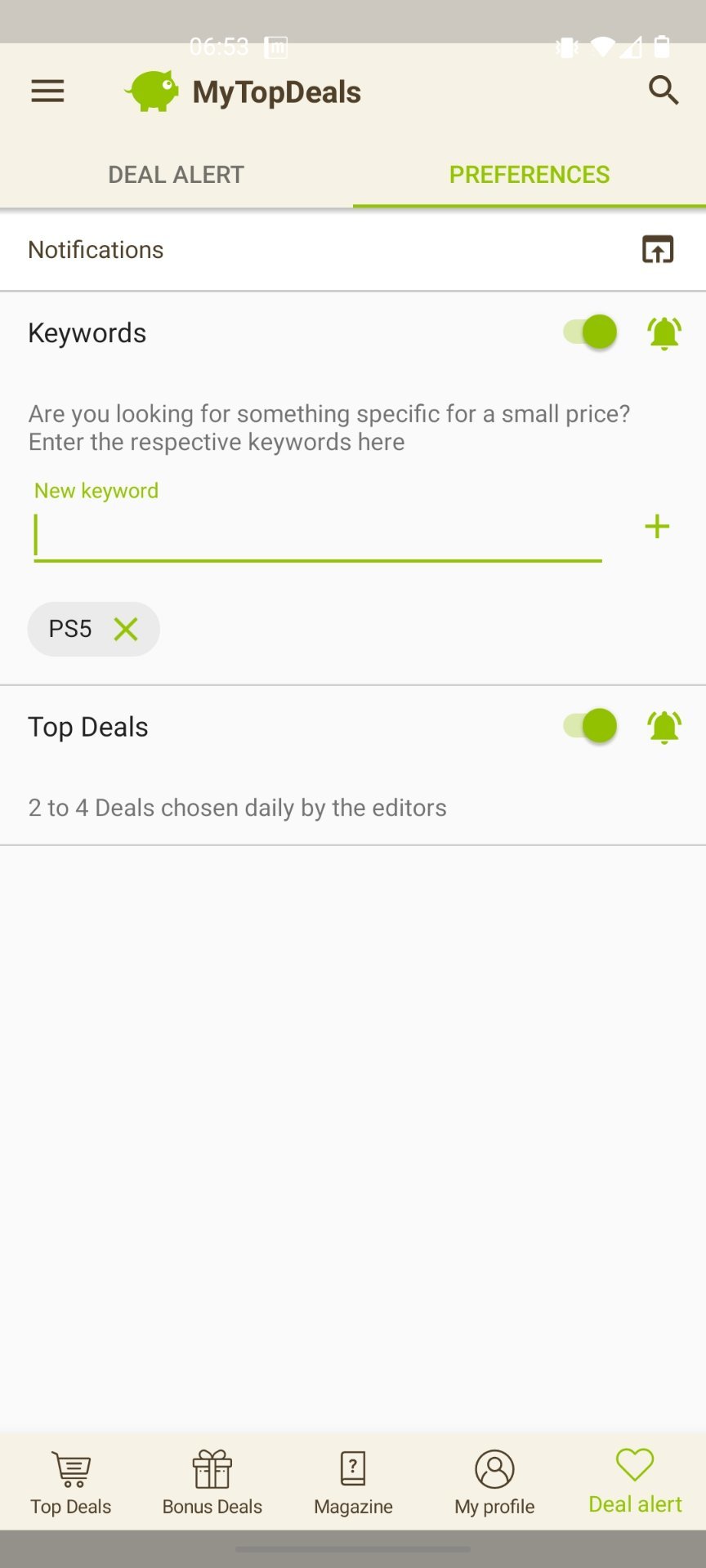Focus the New keyword text field
The width and height of the screenshot is (706, 1568).
pyautogui.click(x=317, y=535)
